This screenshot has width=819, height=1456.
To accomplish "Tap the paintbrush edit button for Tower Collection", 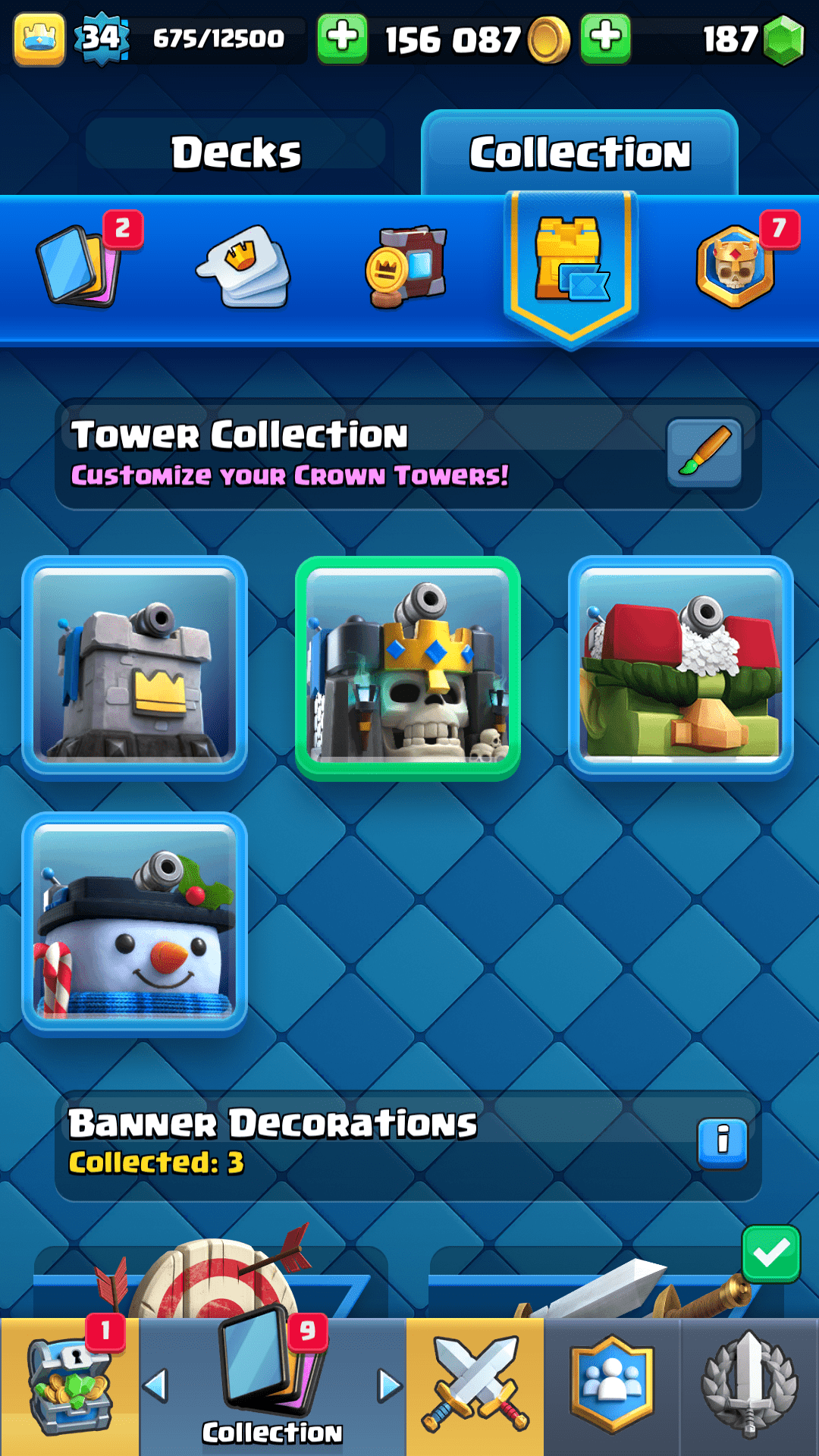I will (x=704, y=453).
